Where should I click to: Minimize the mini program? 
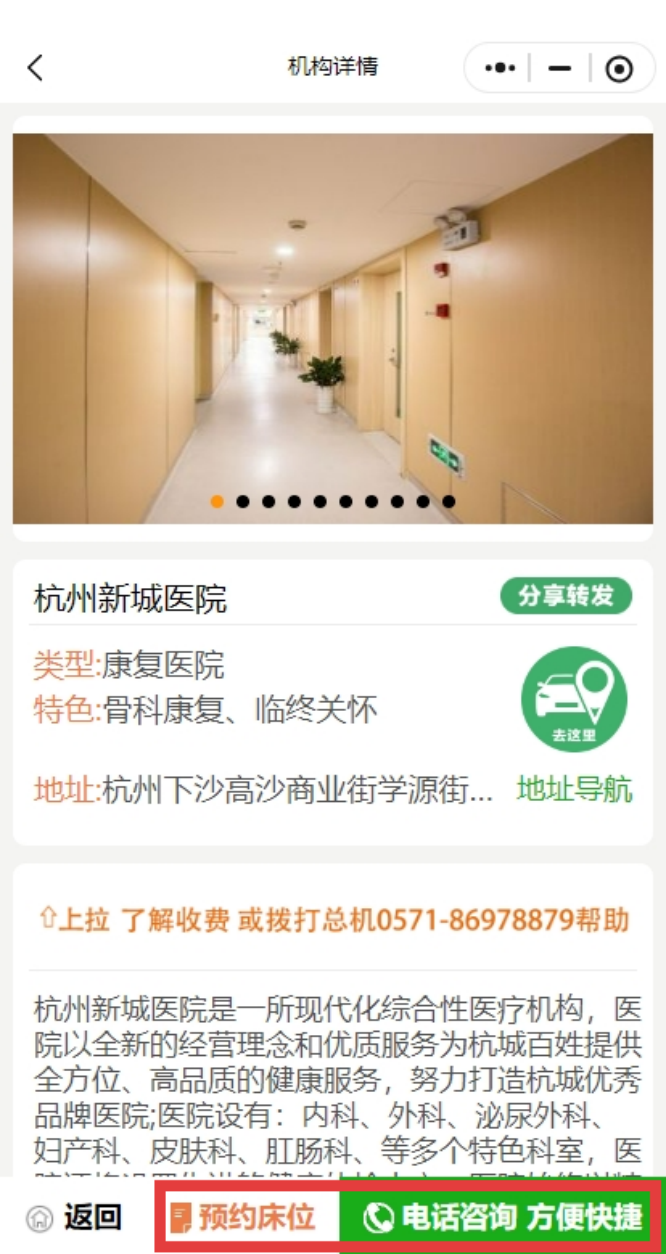[x=560, y=68]
